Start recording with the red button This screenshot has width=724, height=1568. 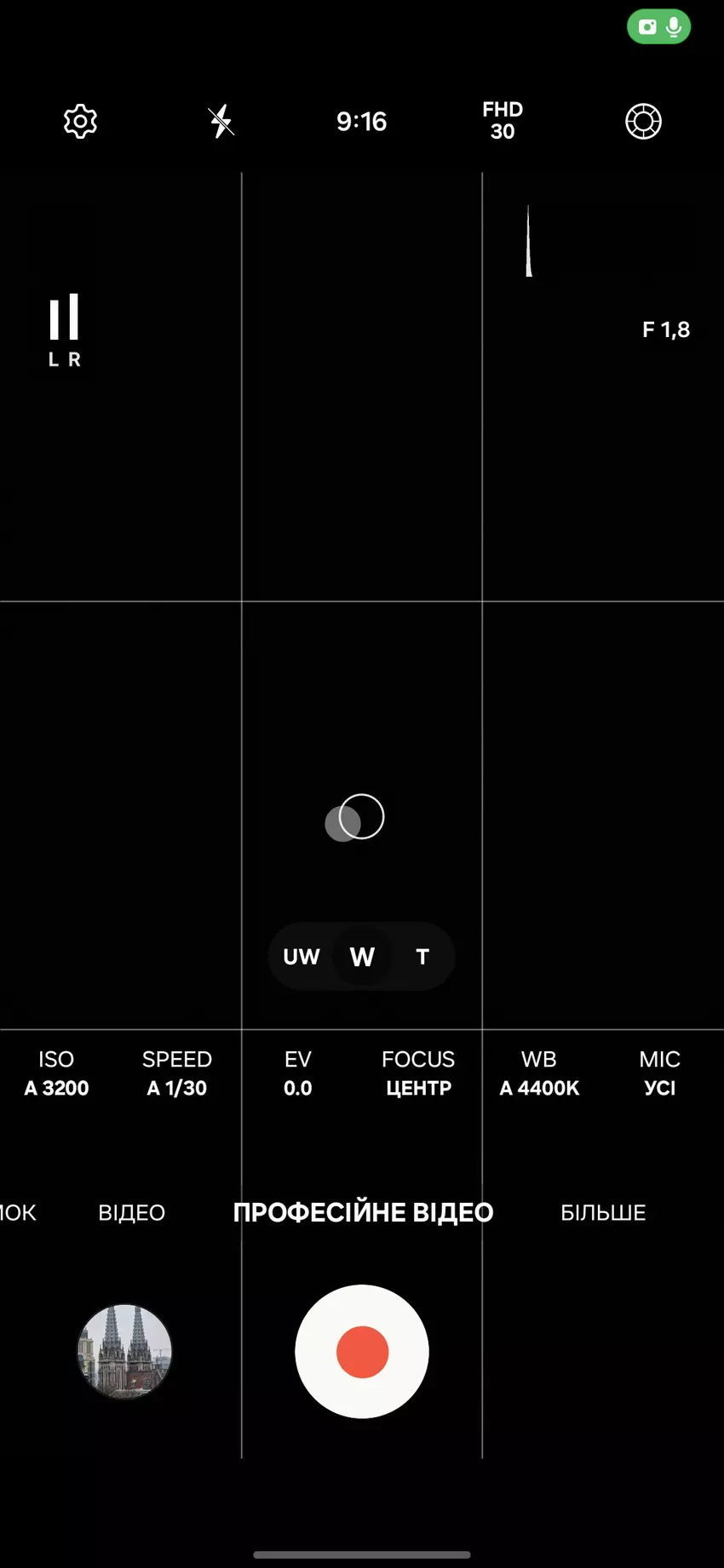(362, 1351)
